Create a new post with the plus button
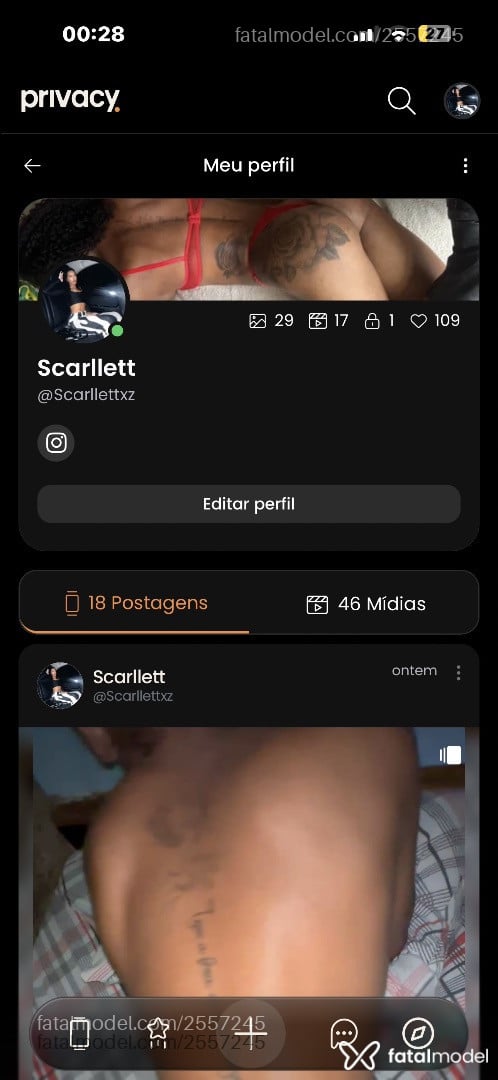 (251, 1031)
